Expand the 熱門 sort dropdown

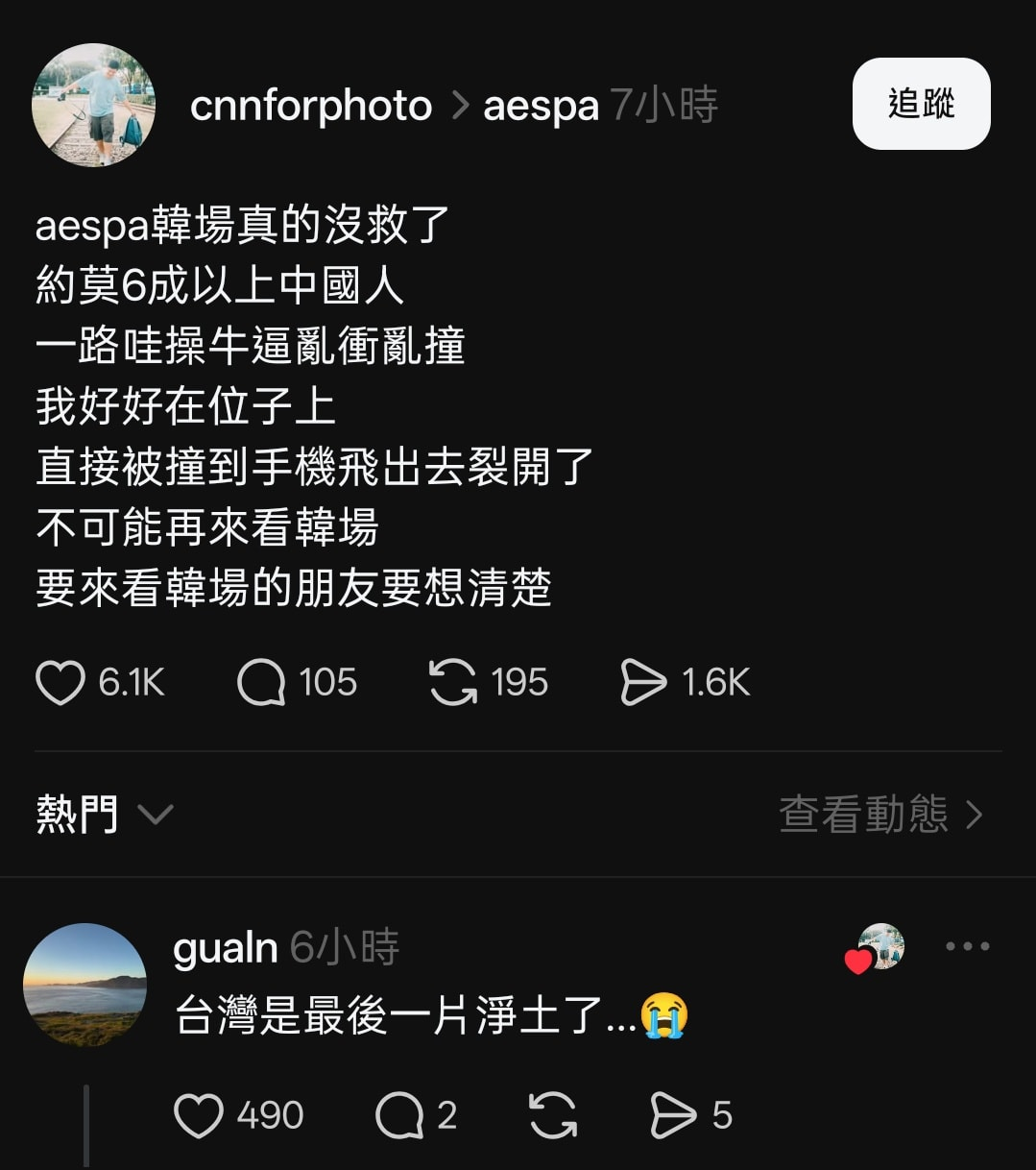[104, 815]
